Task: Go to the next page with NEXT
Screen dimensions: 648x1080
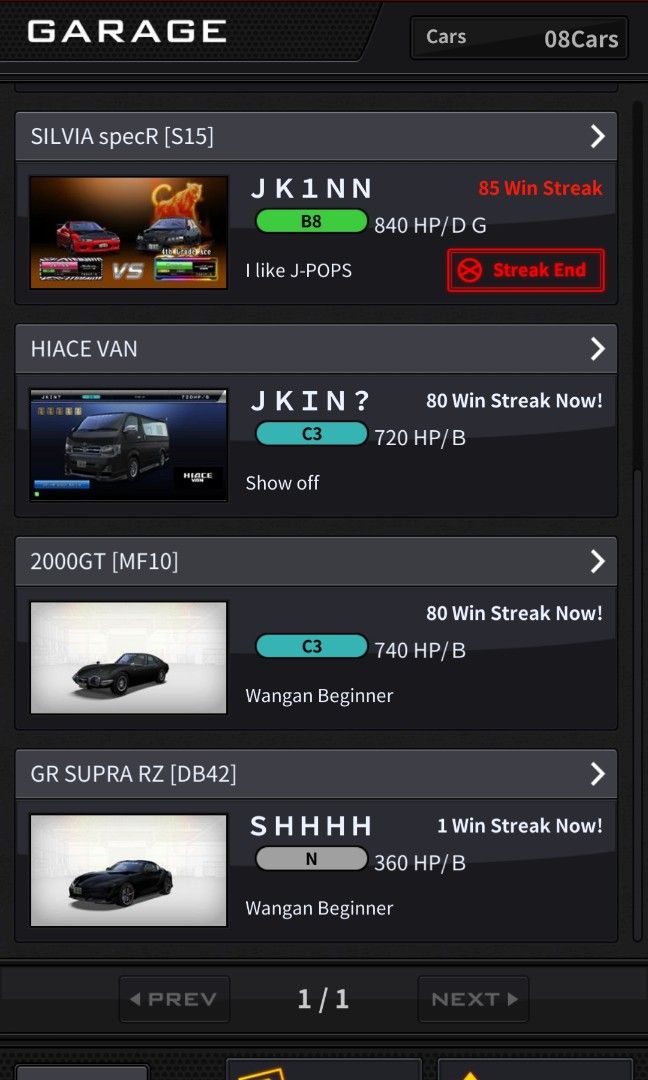Action: [473, 999]
